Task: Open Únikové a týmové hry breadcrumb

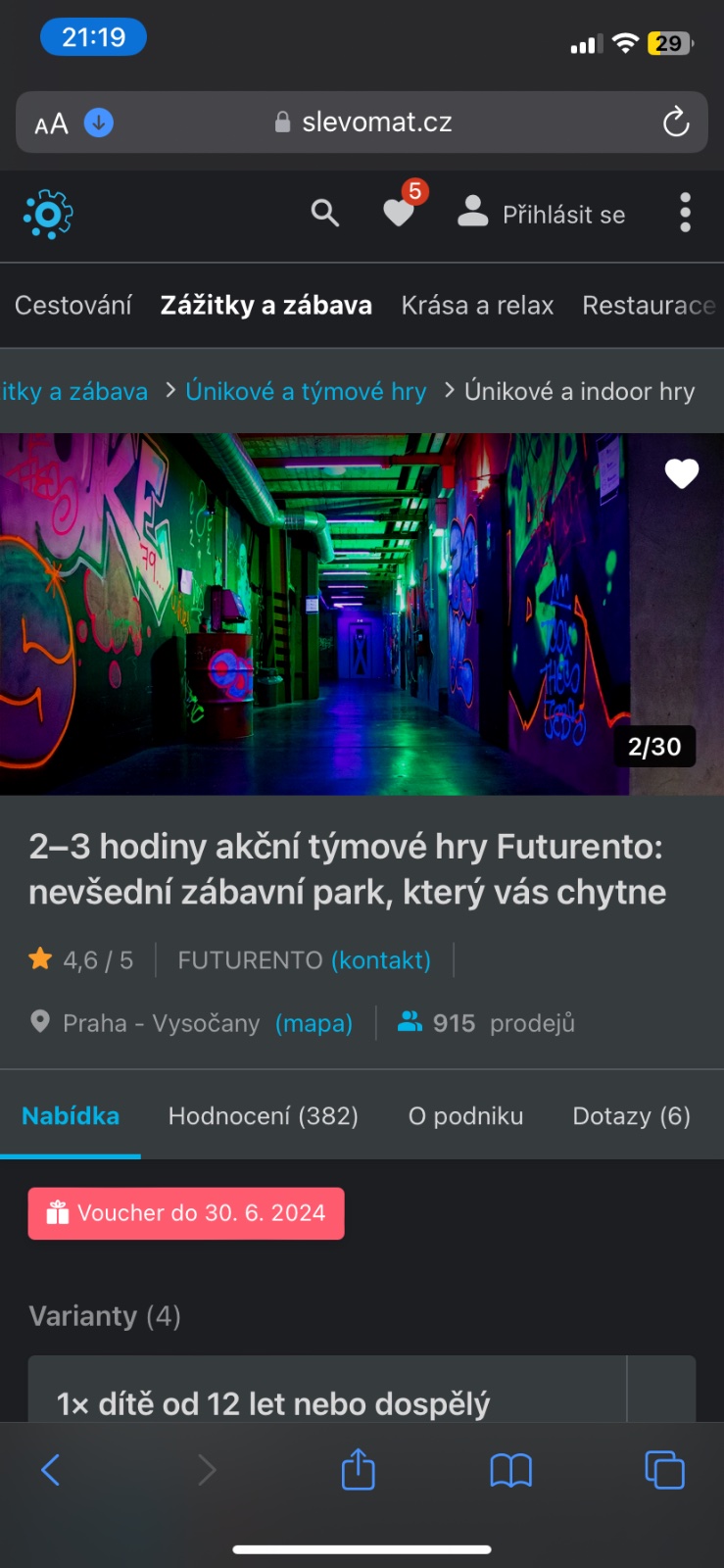Action: 306,391
